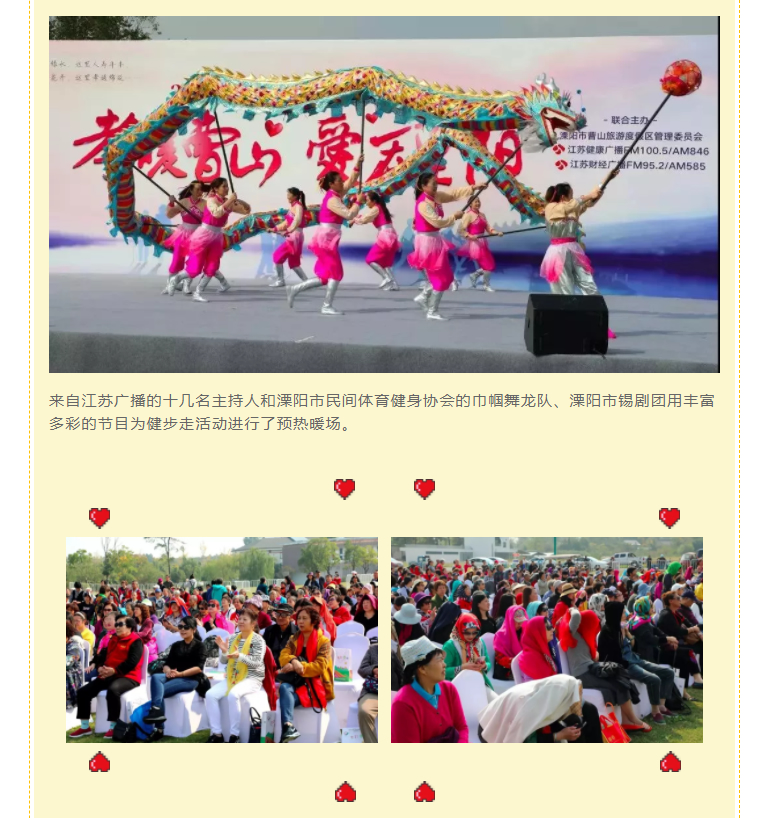View the crowd photo with red headscarves

[546, 640]
